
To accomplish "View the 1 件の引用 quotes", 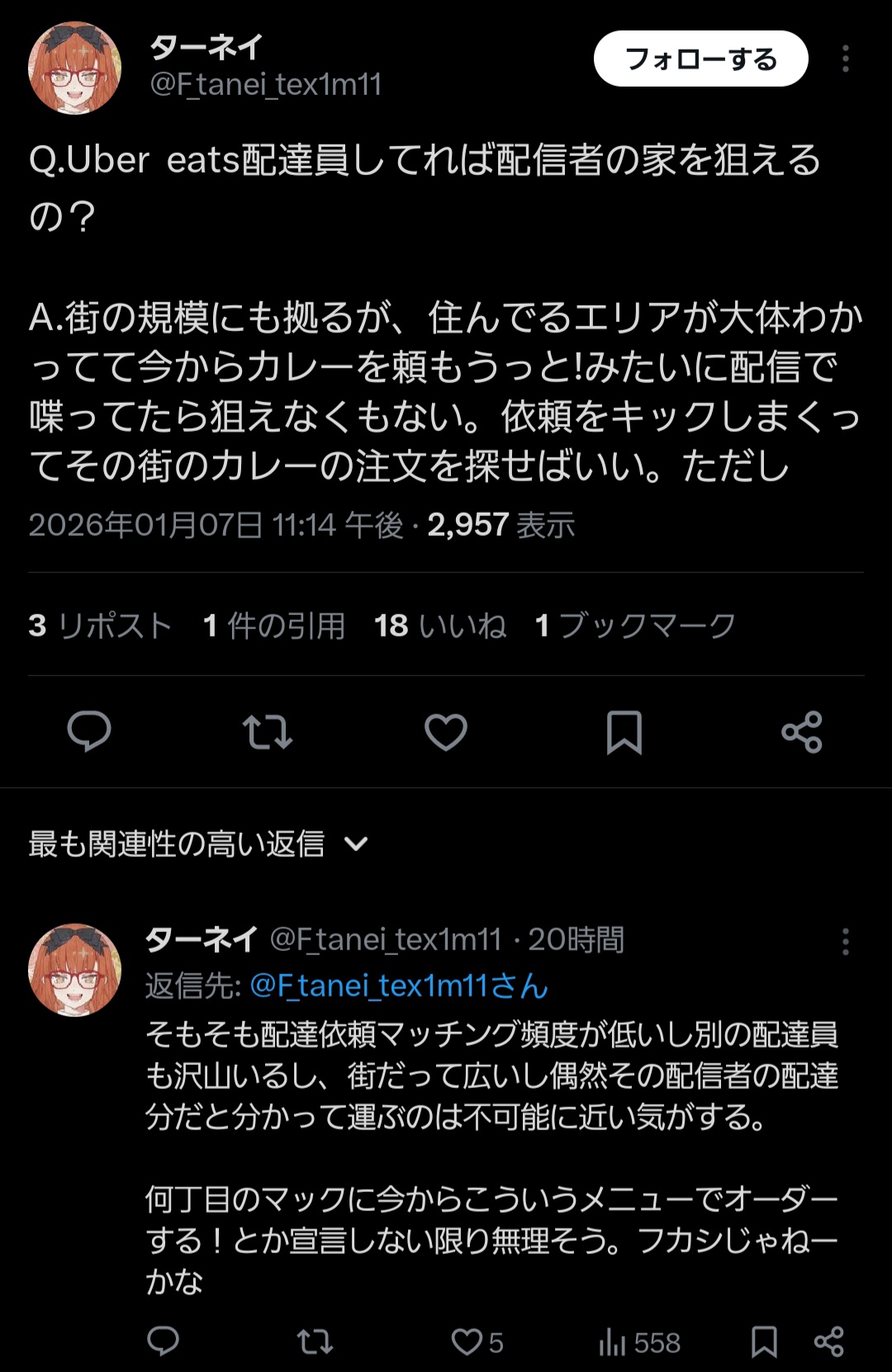I will pos(274,626).
